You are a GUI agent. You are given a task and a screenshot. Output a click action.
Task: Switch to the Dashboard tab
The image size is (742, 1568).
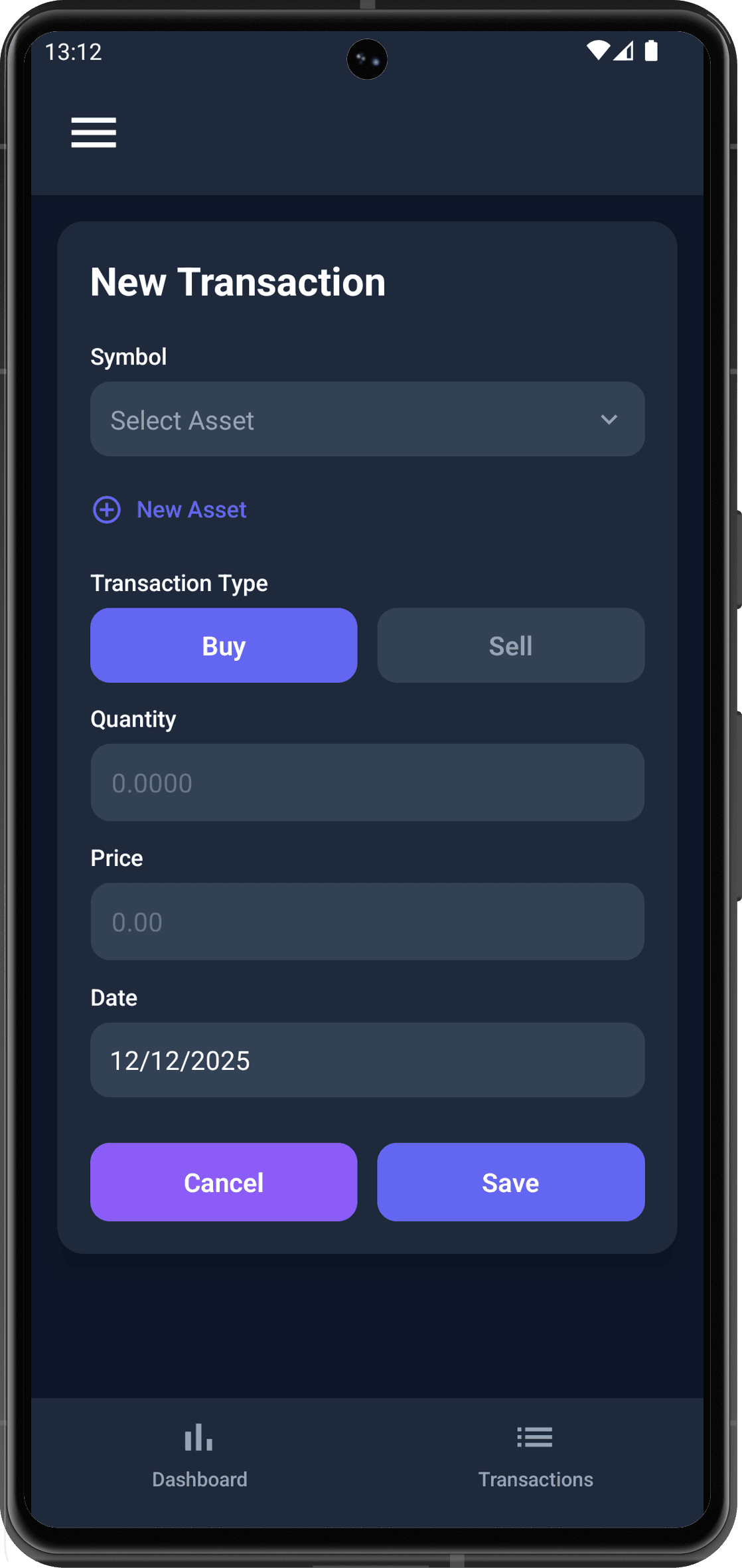pos(198,1458)
